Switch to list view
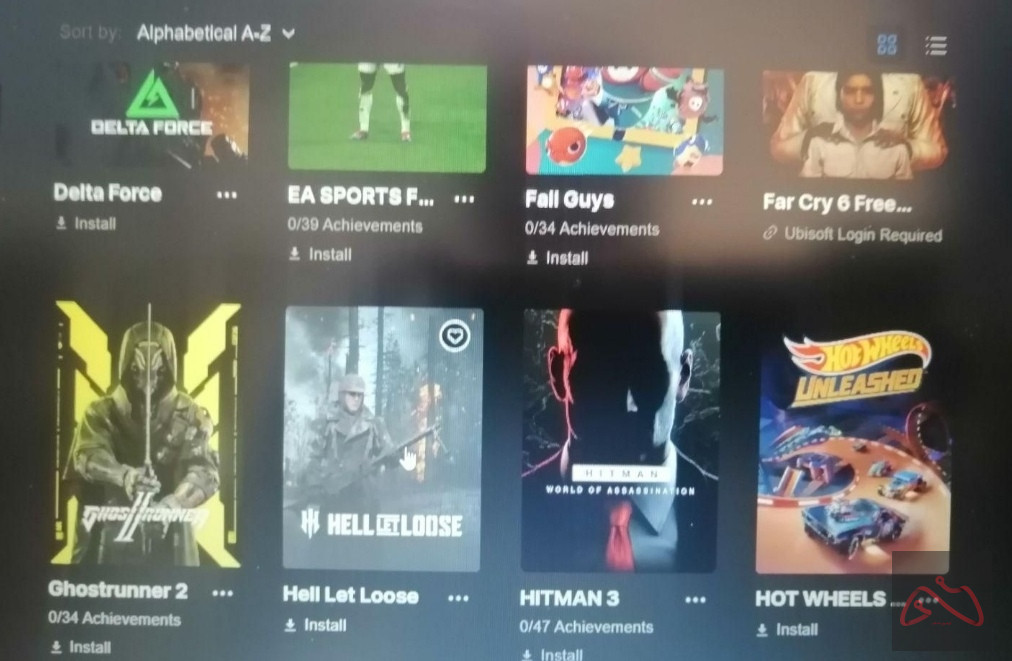This screenshot has height=661, width=1012. [936, 45]
